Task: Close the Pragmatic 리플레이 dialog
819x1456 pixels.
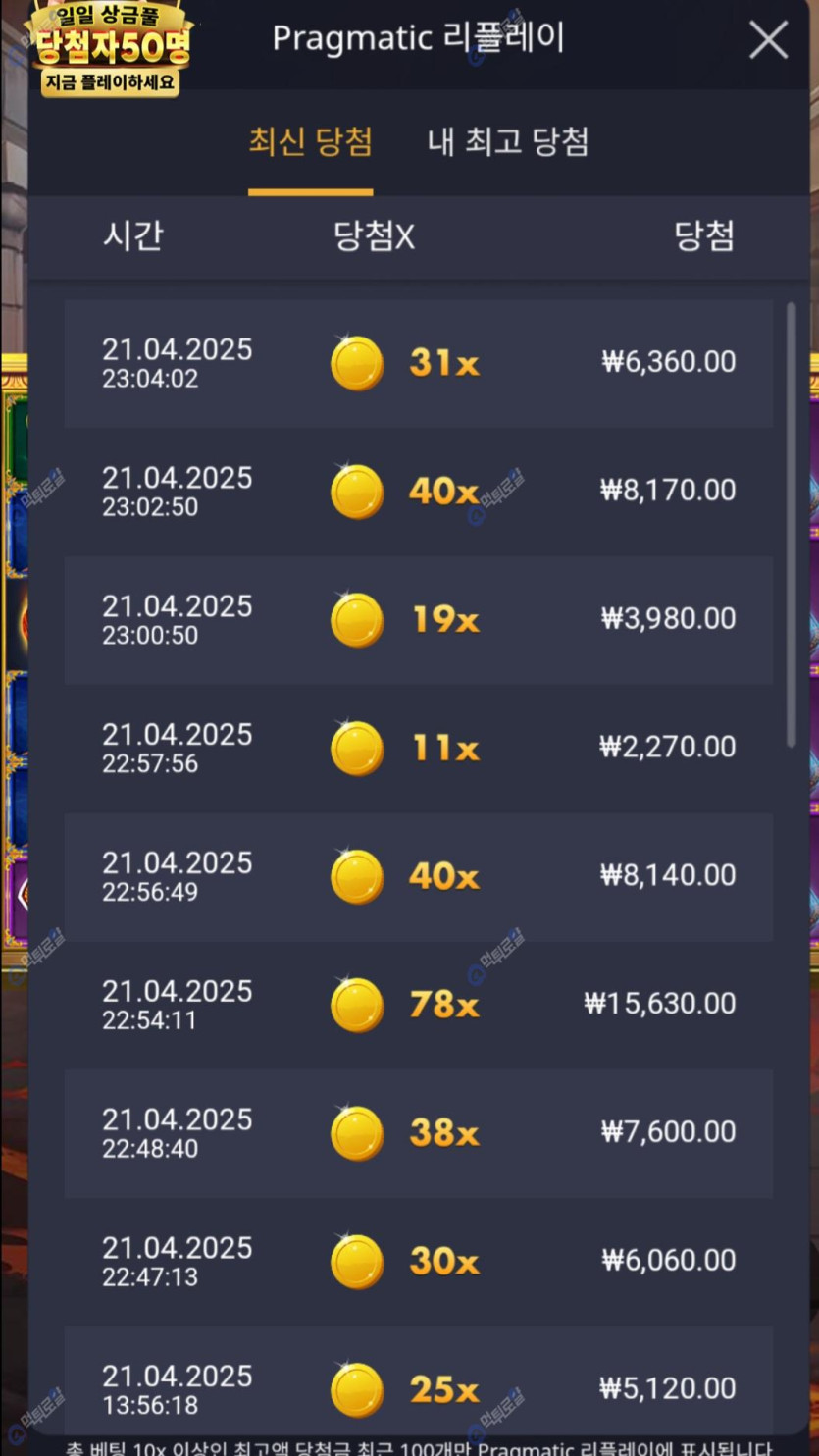Action: pyautogui.click(x=768, y=40)
